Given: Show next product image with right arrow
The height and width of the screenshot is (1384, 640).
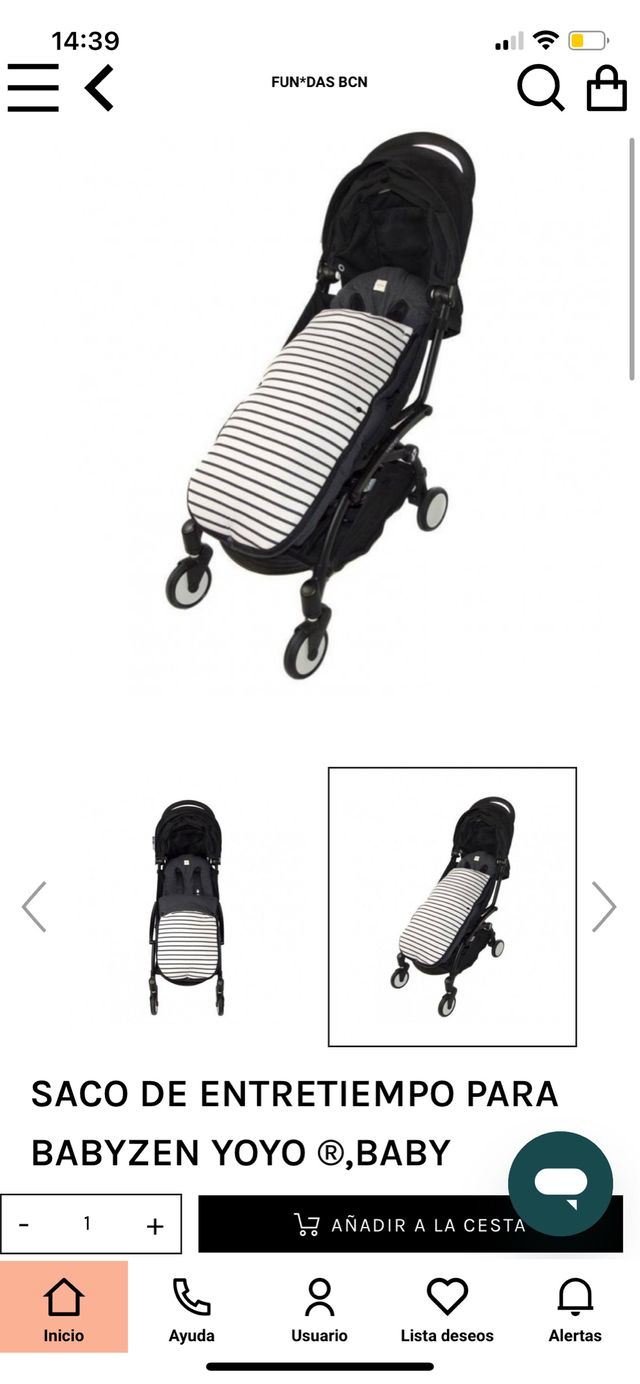Looking at the screenshot, I should coord(604,907).
